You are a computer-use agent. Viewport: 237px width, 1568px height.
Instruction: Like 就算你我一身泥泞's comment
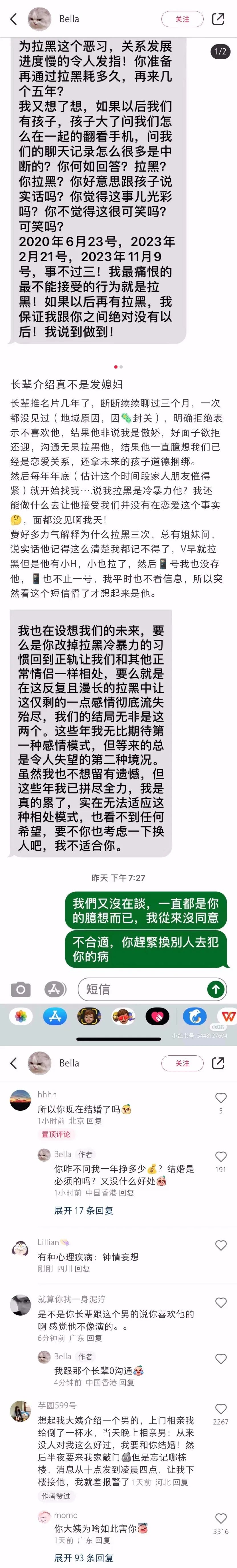pos(220,1303)
